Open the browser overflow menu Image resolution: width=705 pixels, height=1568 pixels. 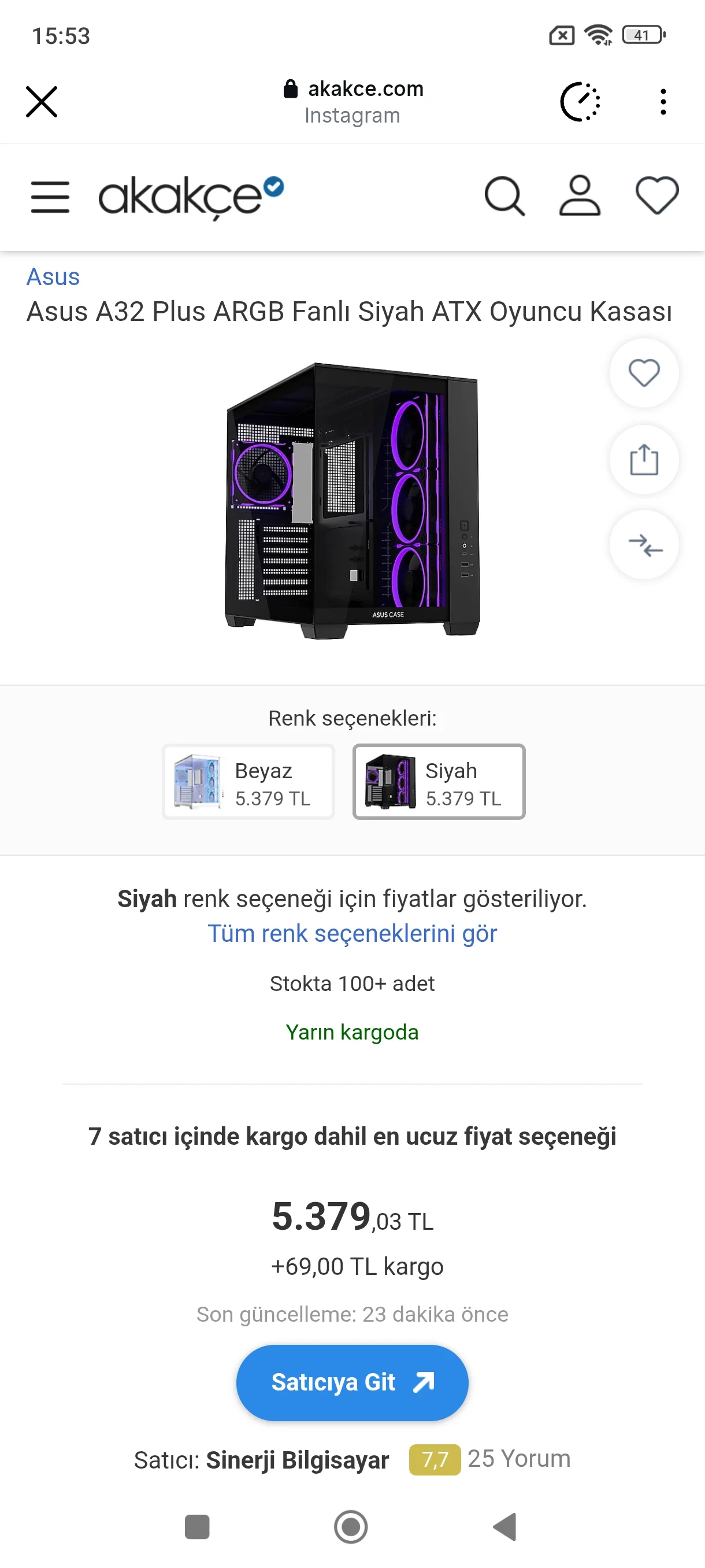[662, 102]
